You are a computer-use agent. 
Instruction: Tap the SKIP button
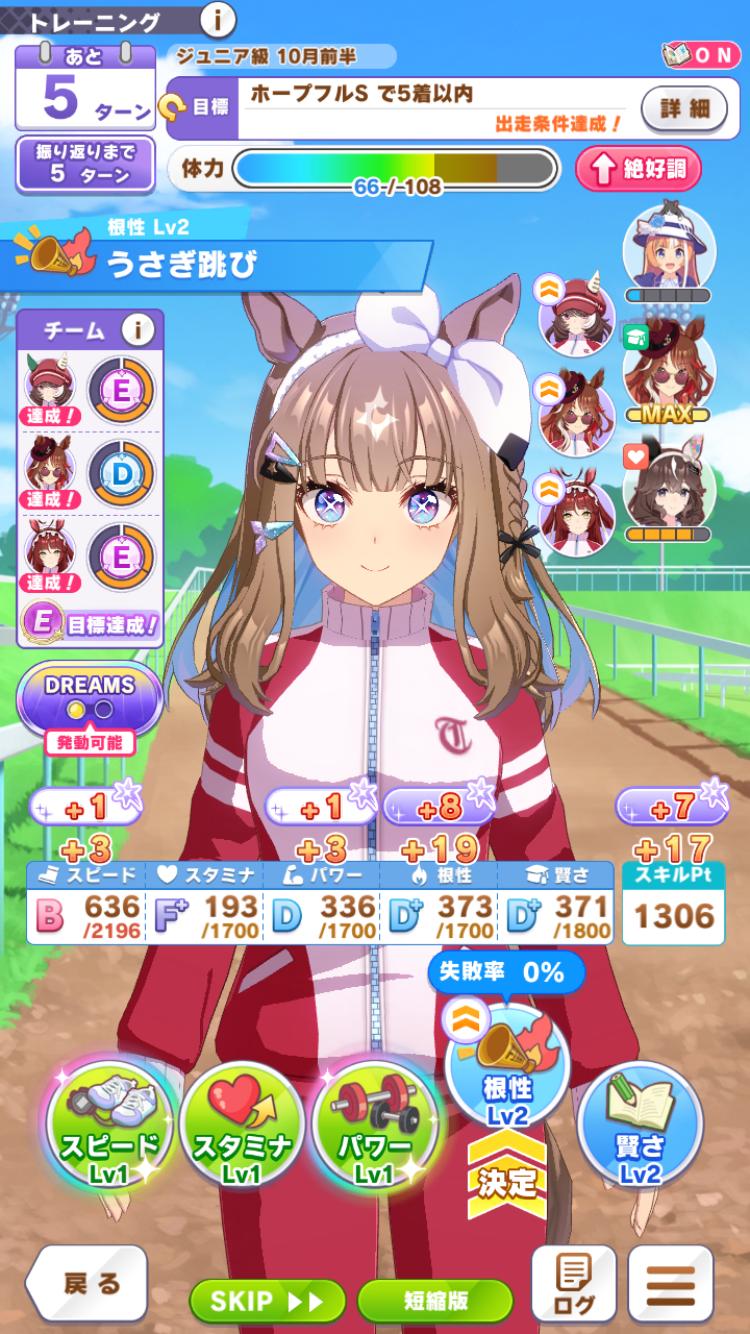point(267,1300)
